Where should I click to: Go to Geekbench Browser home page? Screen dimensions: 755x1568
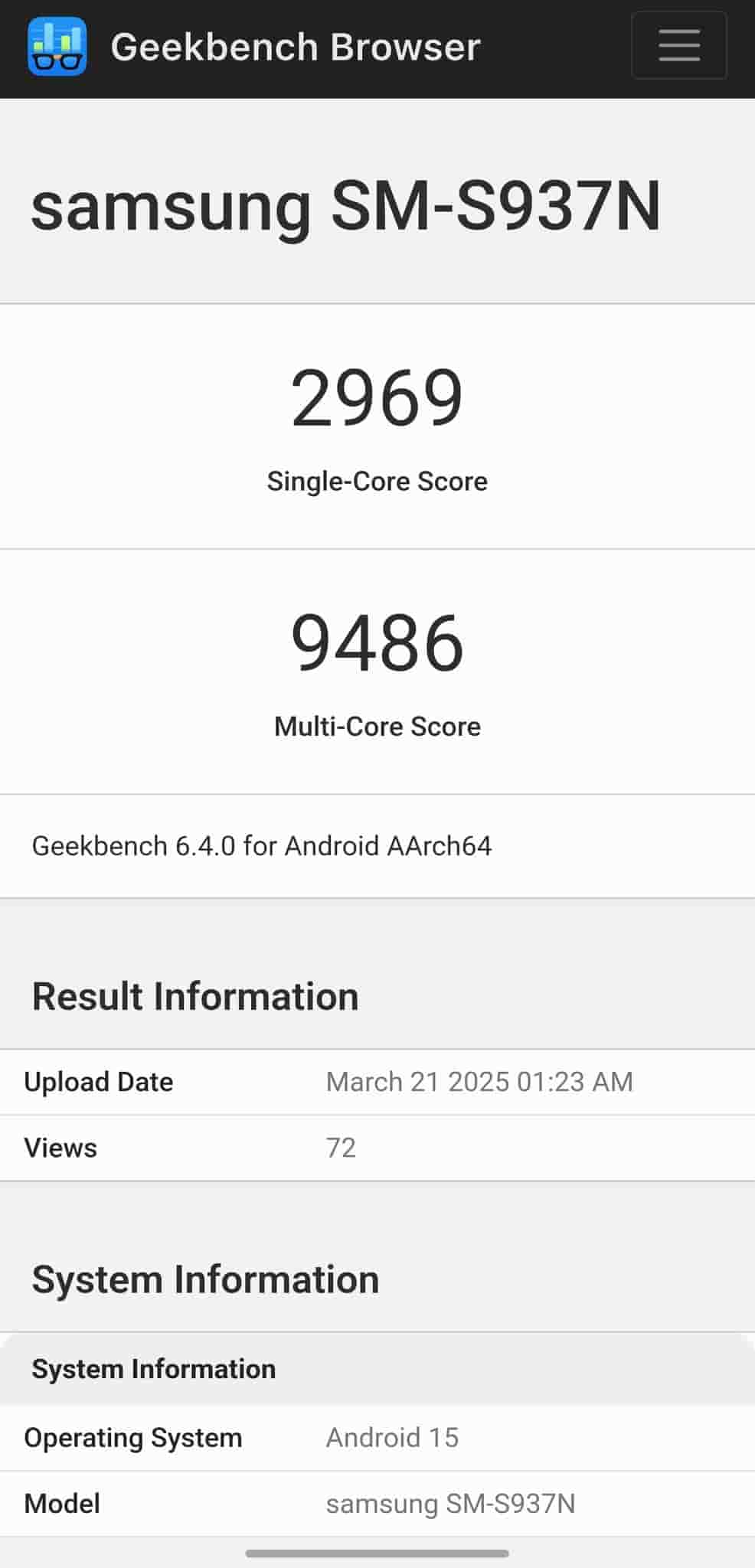[295, 47]
